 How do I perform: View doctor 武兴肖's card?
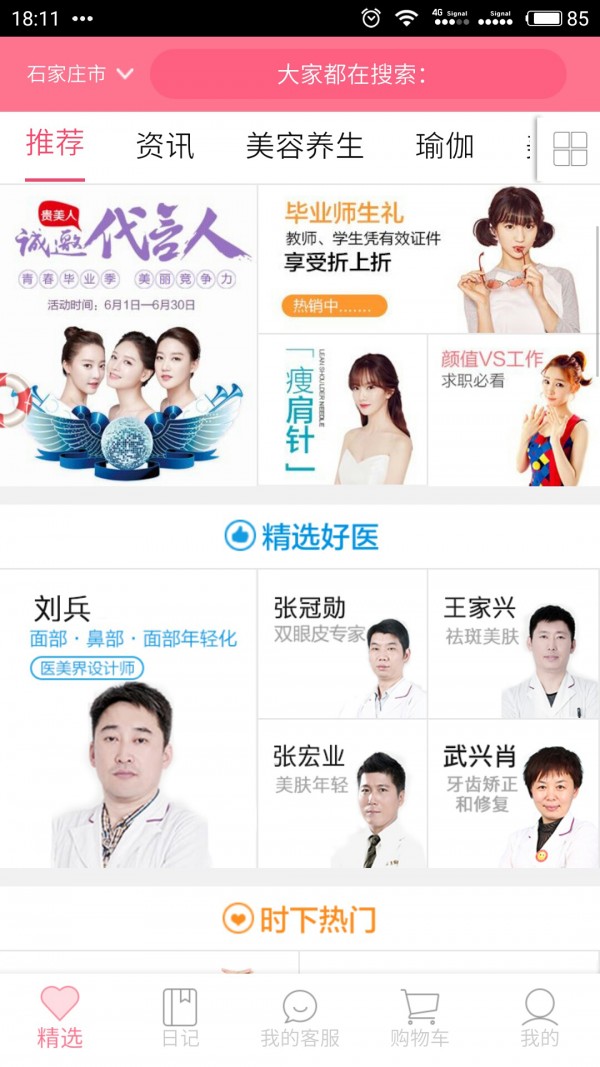click(x=513, y=793)
